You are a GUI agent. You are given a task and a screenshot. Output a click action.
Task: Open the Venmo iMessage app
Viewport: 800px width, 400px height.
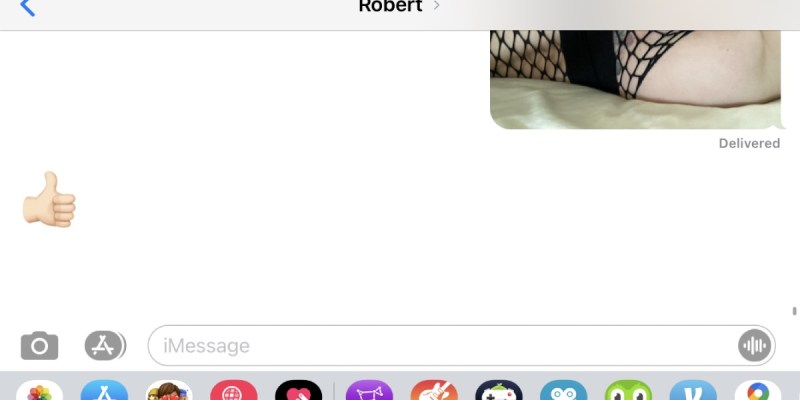693,392
